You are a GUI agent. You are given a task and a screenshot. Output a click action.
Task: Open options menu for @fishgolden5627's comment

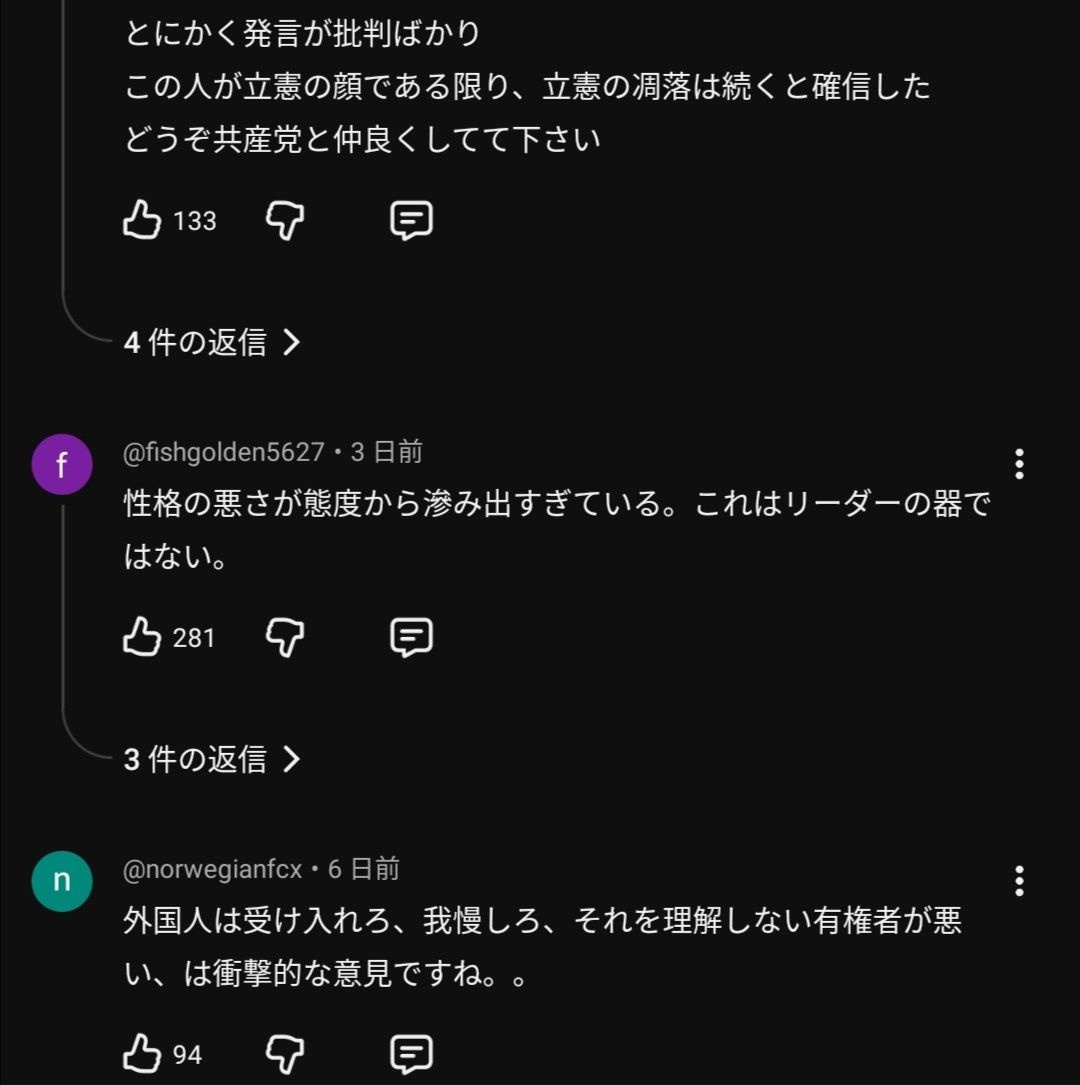click(1019, 464)
